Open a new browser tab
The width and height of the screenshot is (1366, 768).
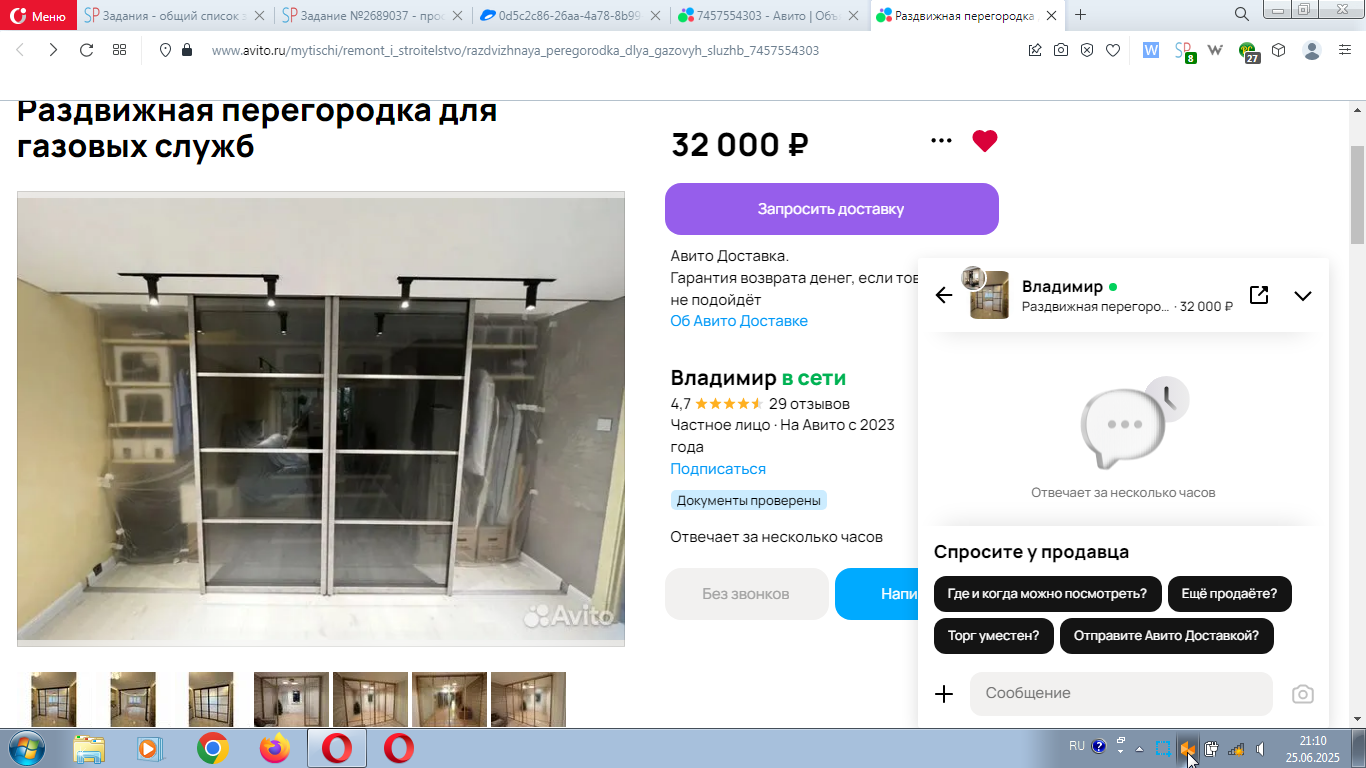point(1080,15)
